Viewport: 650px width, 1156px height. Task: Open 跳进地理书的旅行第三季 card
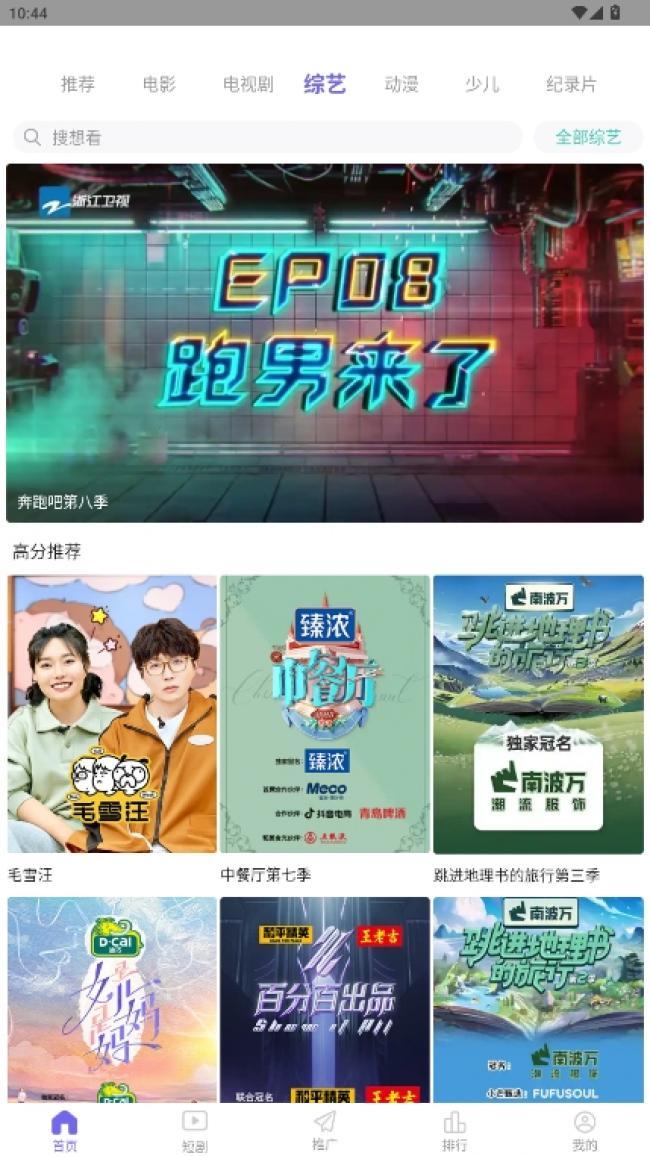click(538, 714)
